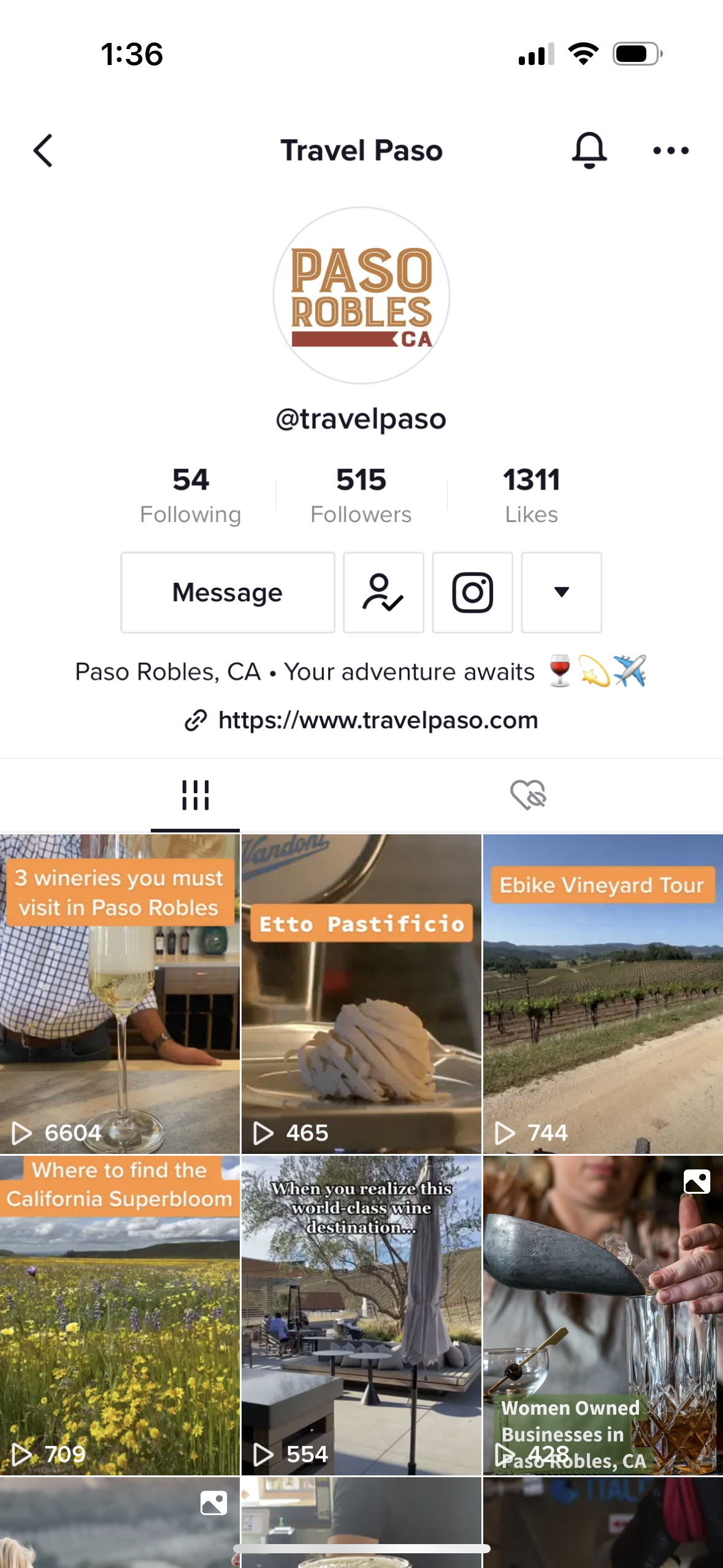Play the 3 wineries you must visit video
The width and height of the screenshot is (723, 1568).
[x=120, y=994]
